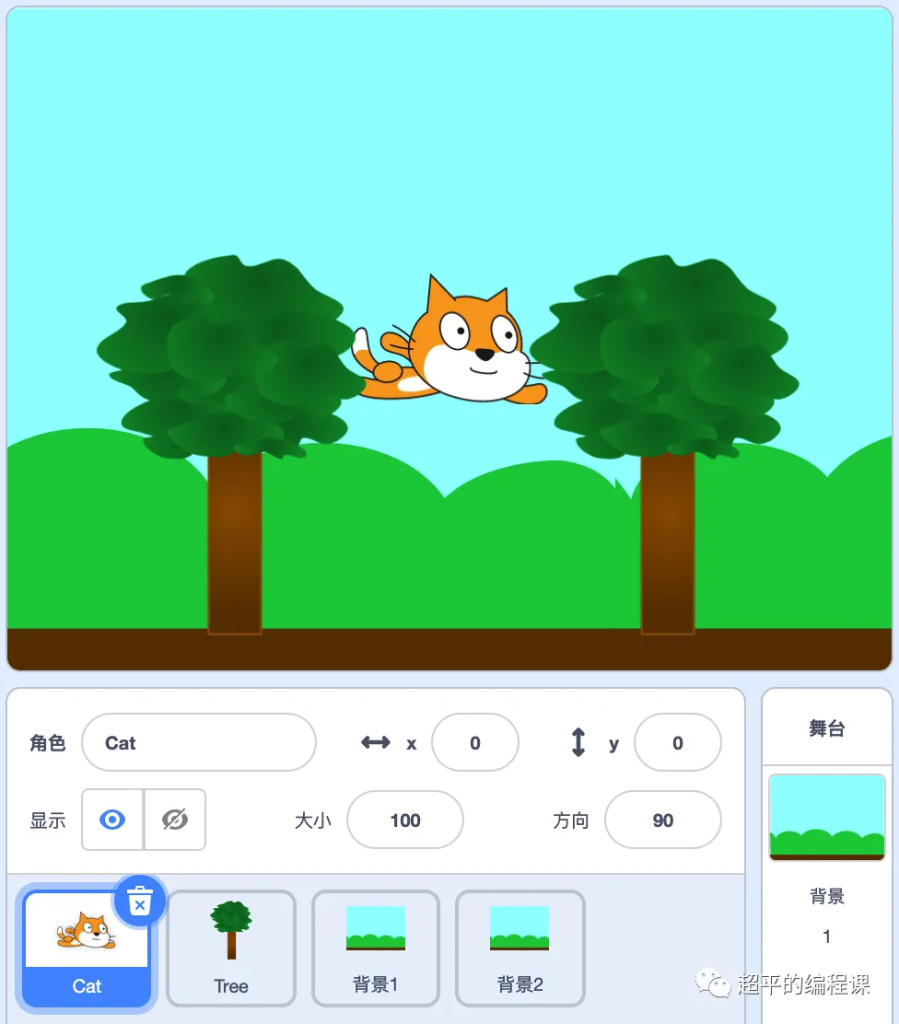Screen dimensions: 899x1024
Task: Open the size field showing 100
Action: tap(404, 820)
